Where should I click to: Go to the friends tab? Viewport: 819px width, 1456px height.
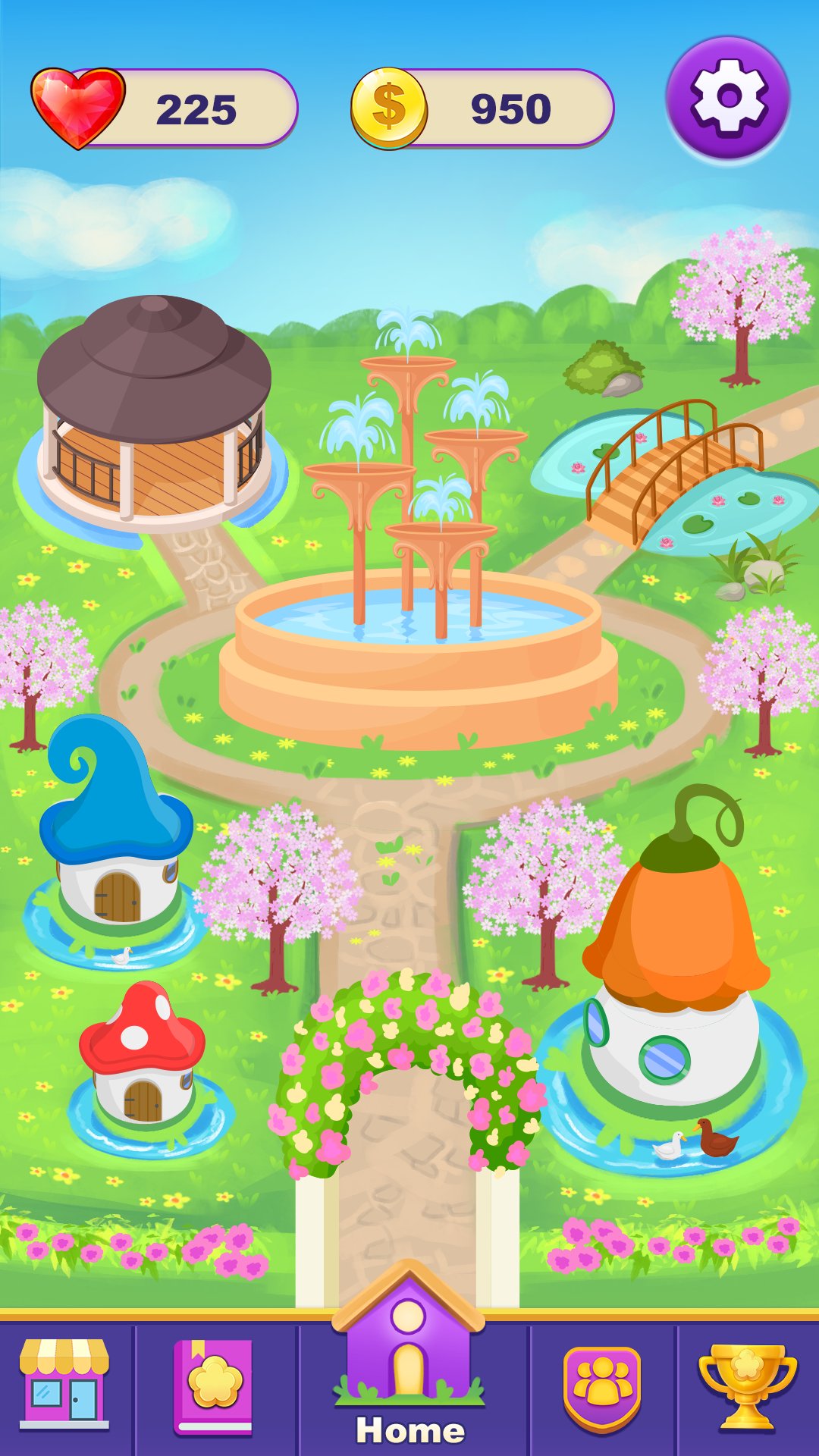(602, 1388)
